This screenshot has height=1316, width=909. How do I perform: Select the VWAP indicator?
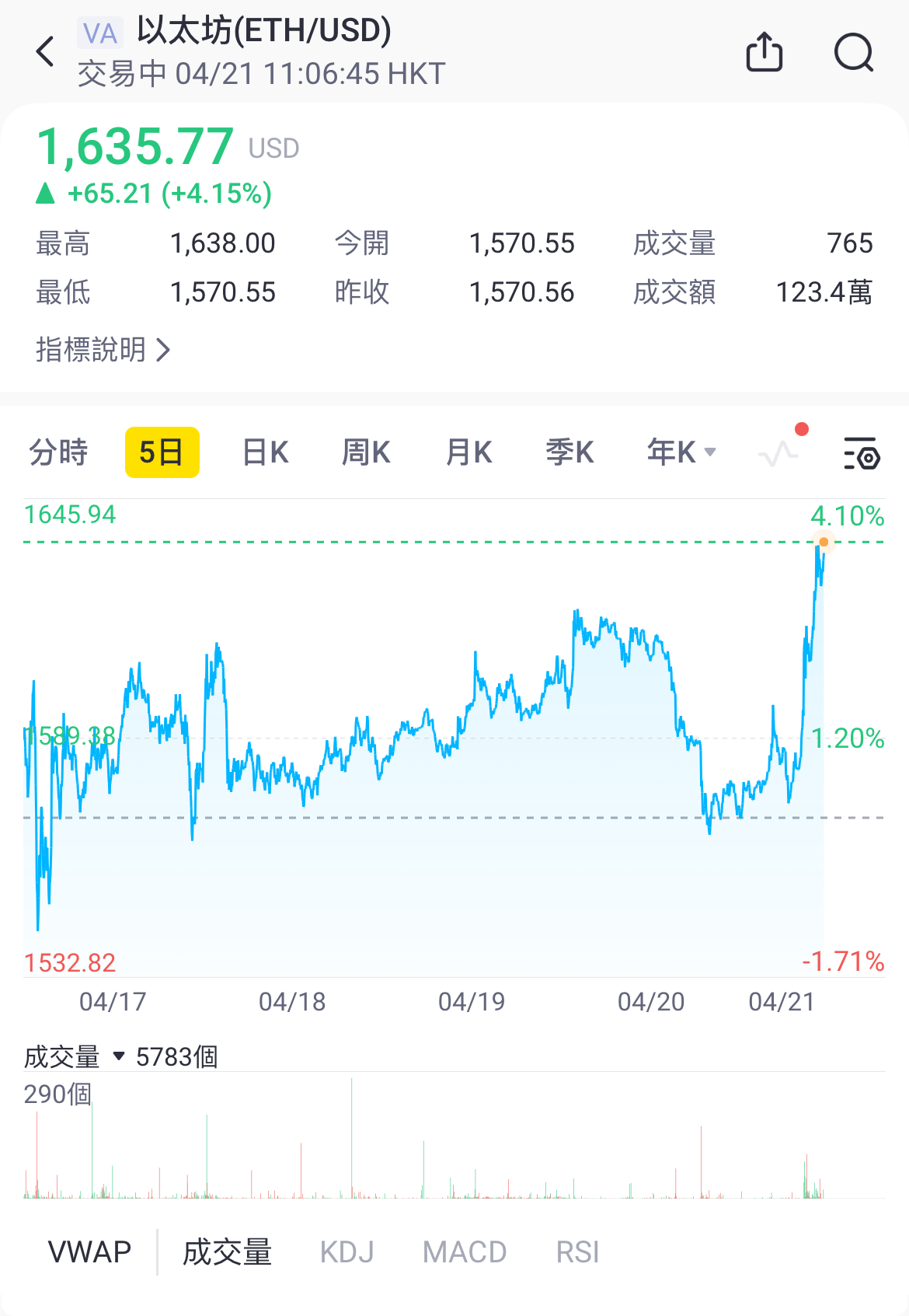(x=89, y=1252)
